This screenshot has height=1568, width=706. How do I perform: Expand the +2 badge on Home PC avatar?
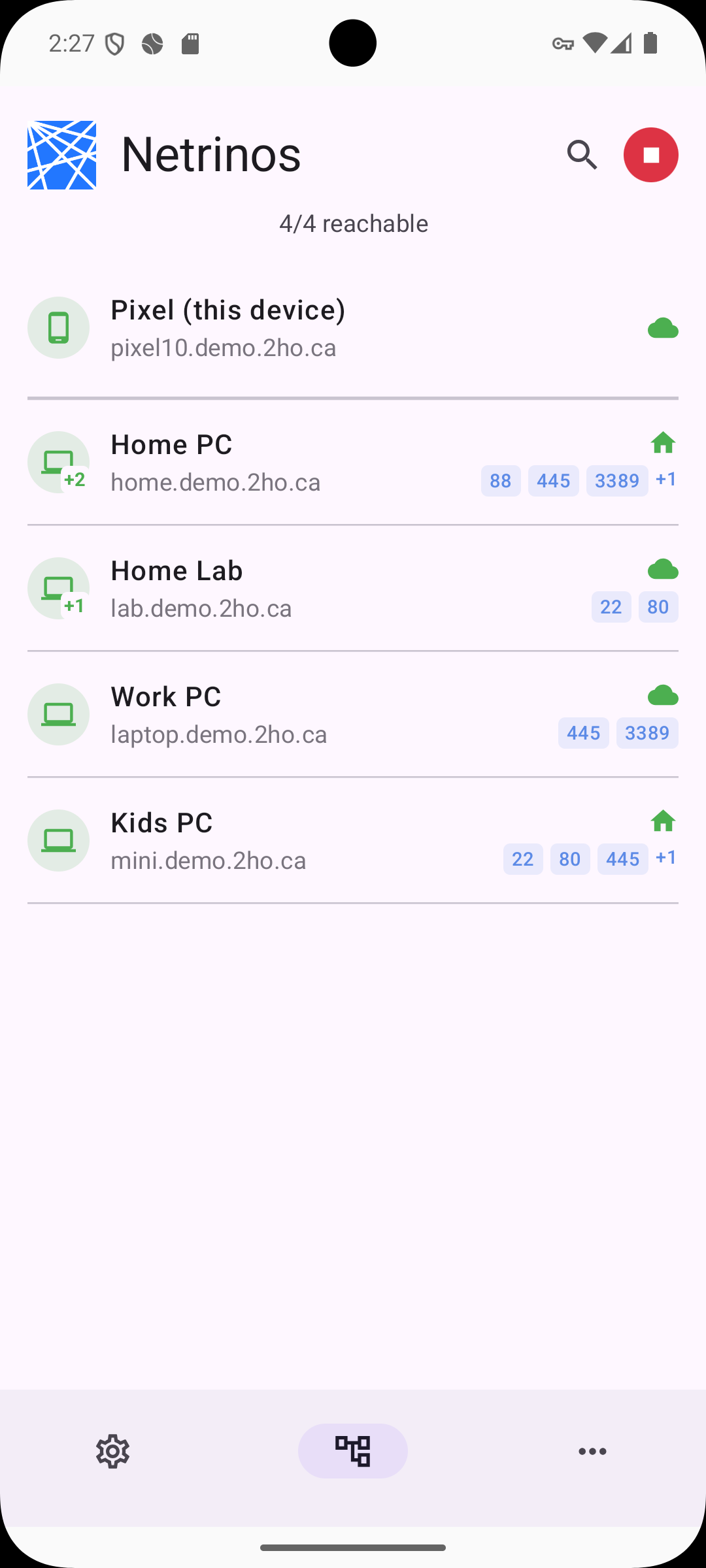tap(73, 479)
